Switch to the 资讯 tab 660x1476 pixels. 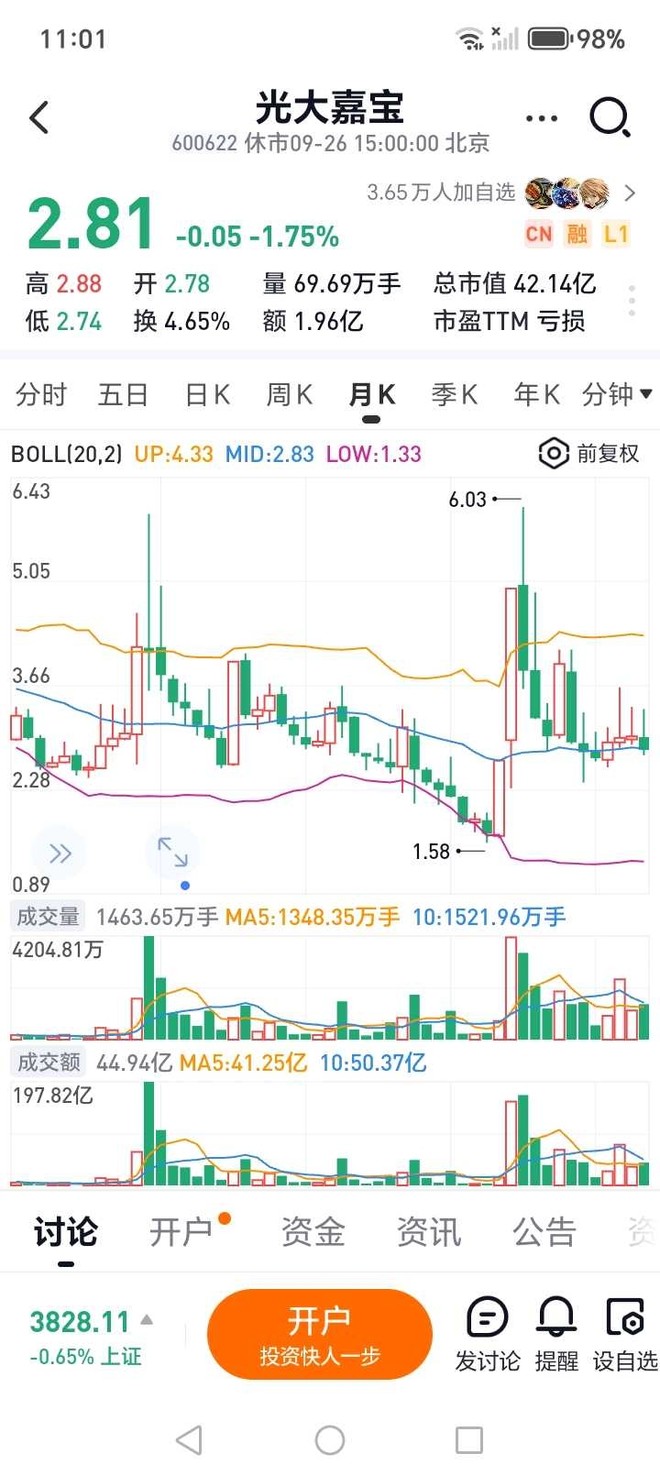[429, 1232]
